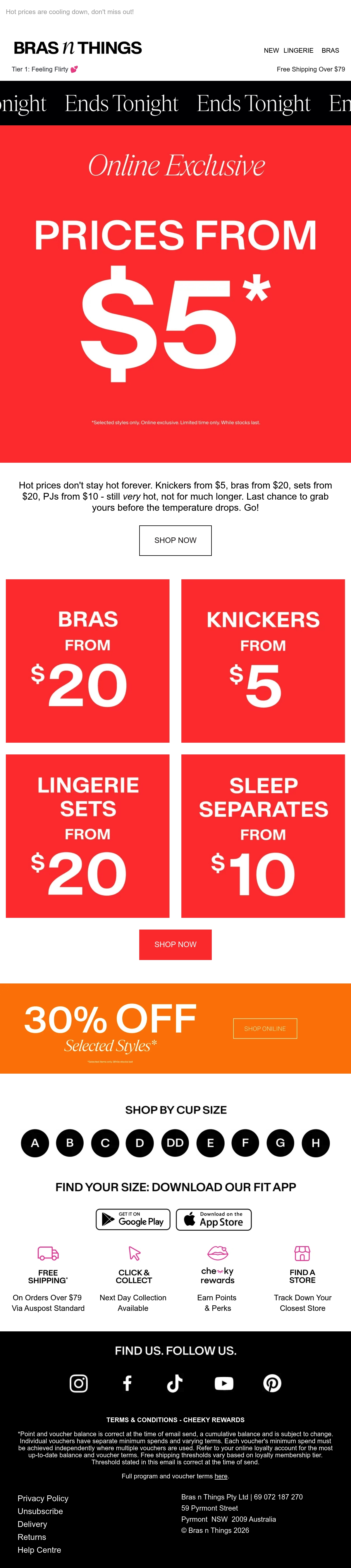Tap the Unsubscribe link
351x1568 pixels.
(x=40, y=1511)
